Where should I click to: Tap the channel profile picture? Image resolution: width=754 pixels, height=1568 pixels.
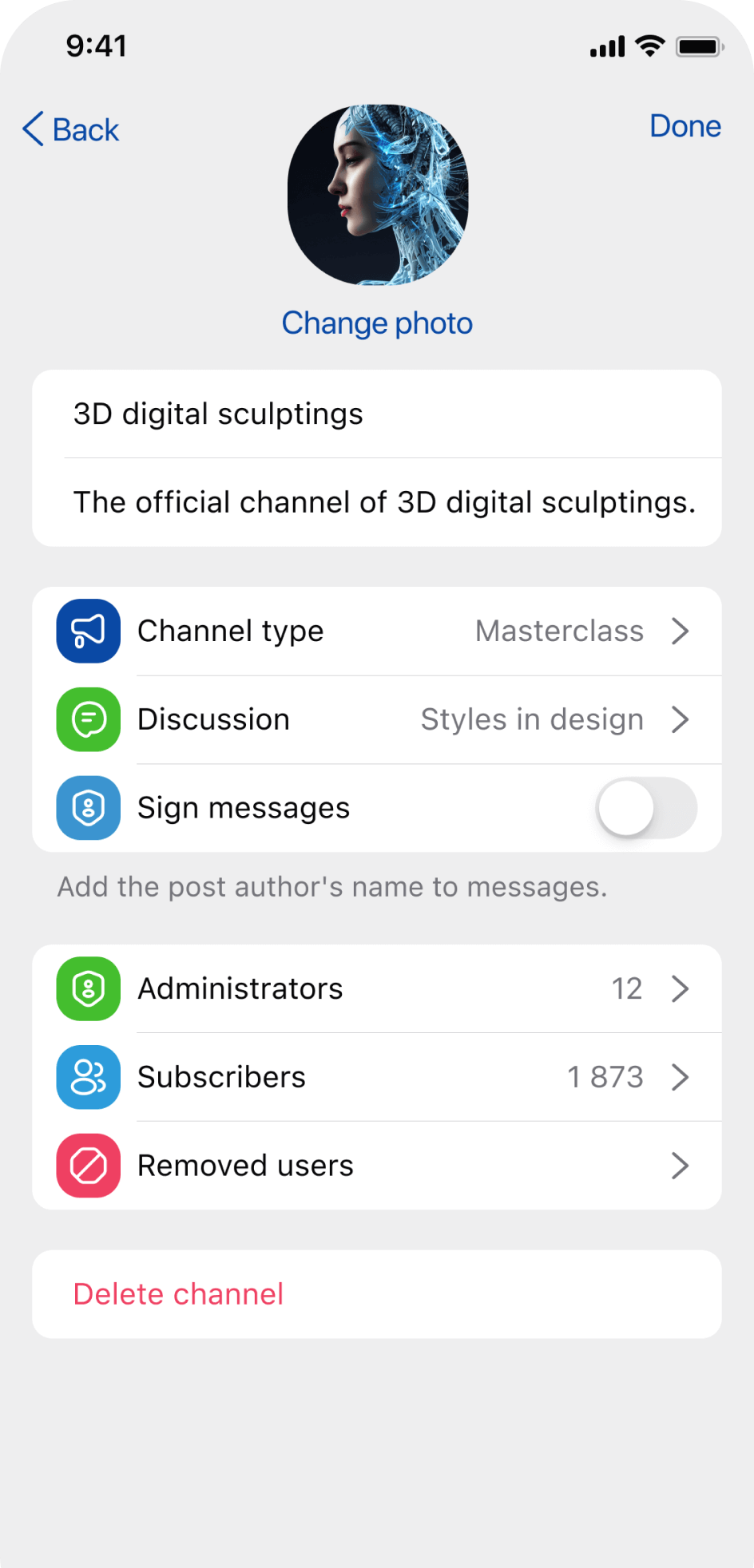pyautogui.click(x=378, y=195)
